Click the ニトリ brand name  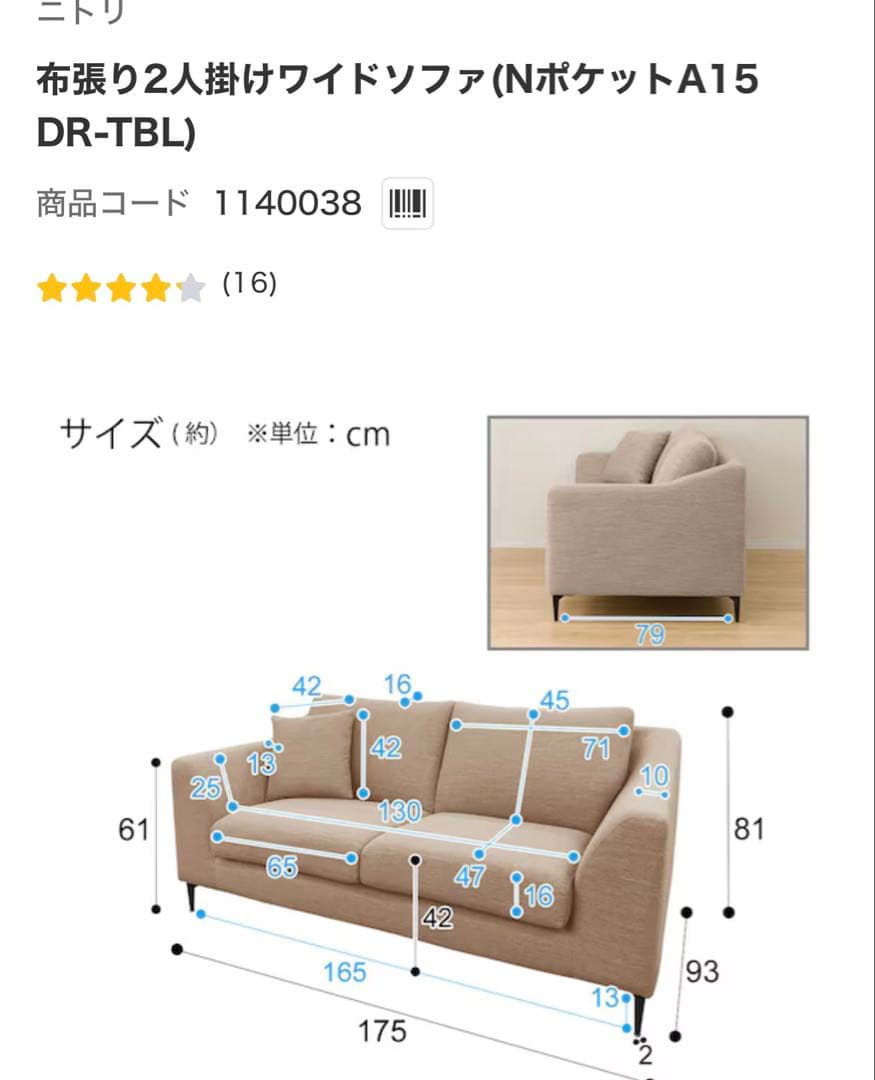point(80,10)
